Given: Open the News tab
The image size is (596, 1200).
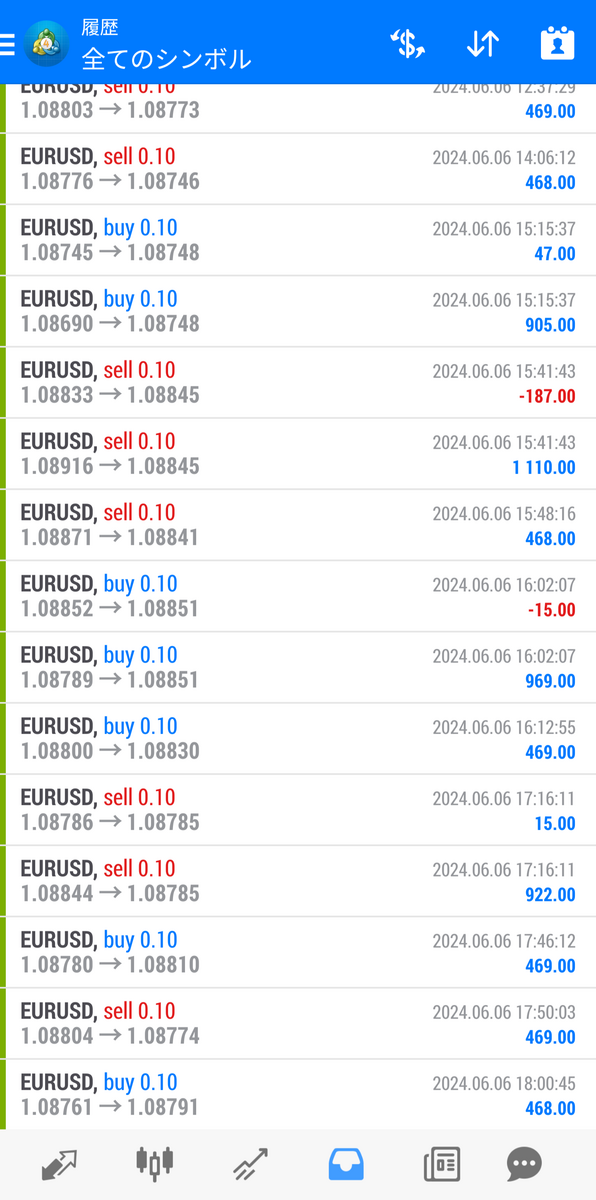Looking at the screenshot, I should point(442,1164).
